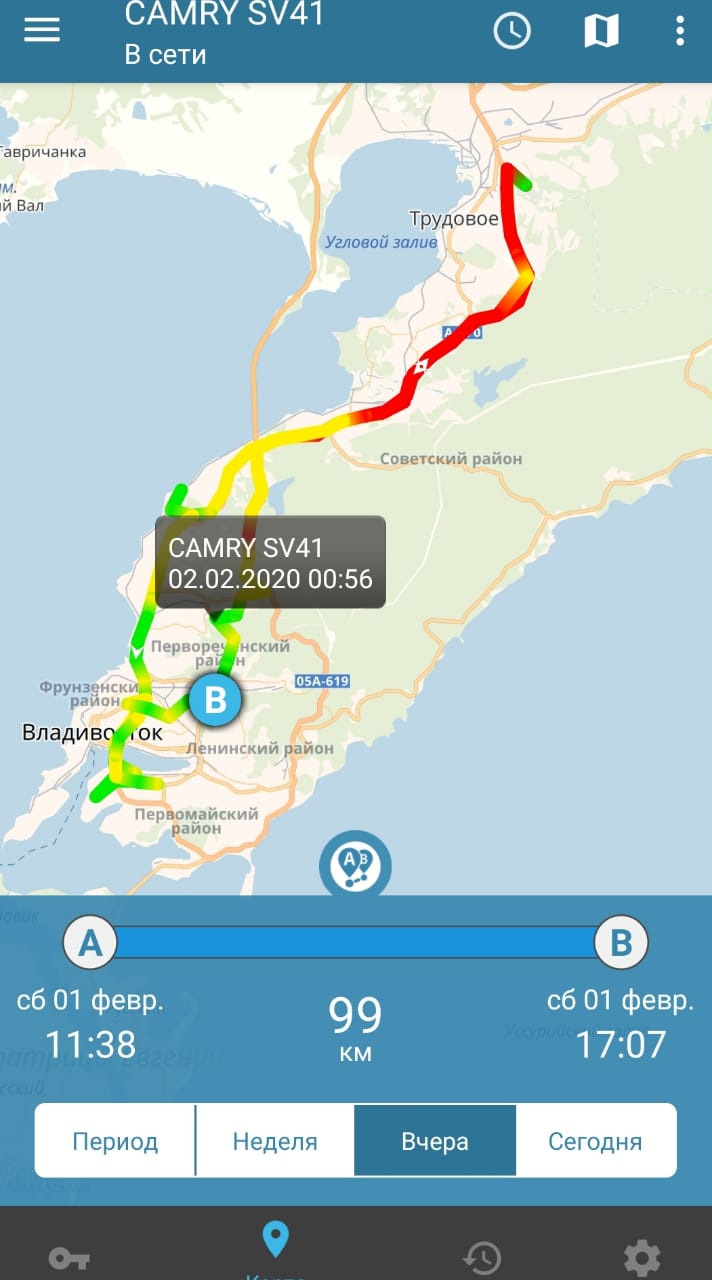Tap the B marker on the map
The image size is (712, 1280).
click(x=215, y=700)
